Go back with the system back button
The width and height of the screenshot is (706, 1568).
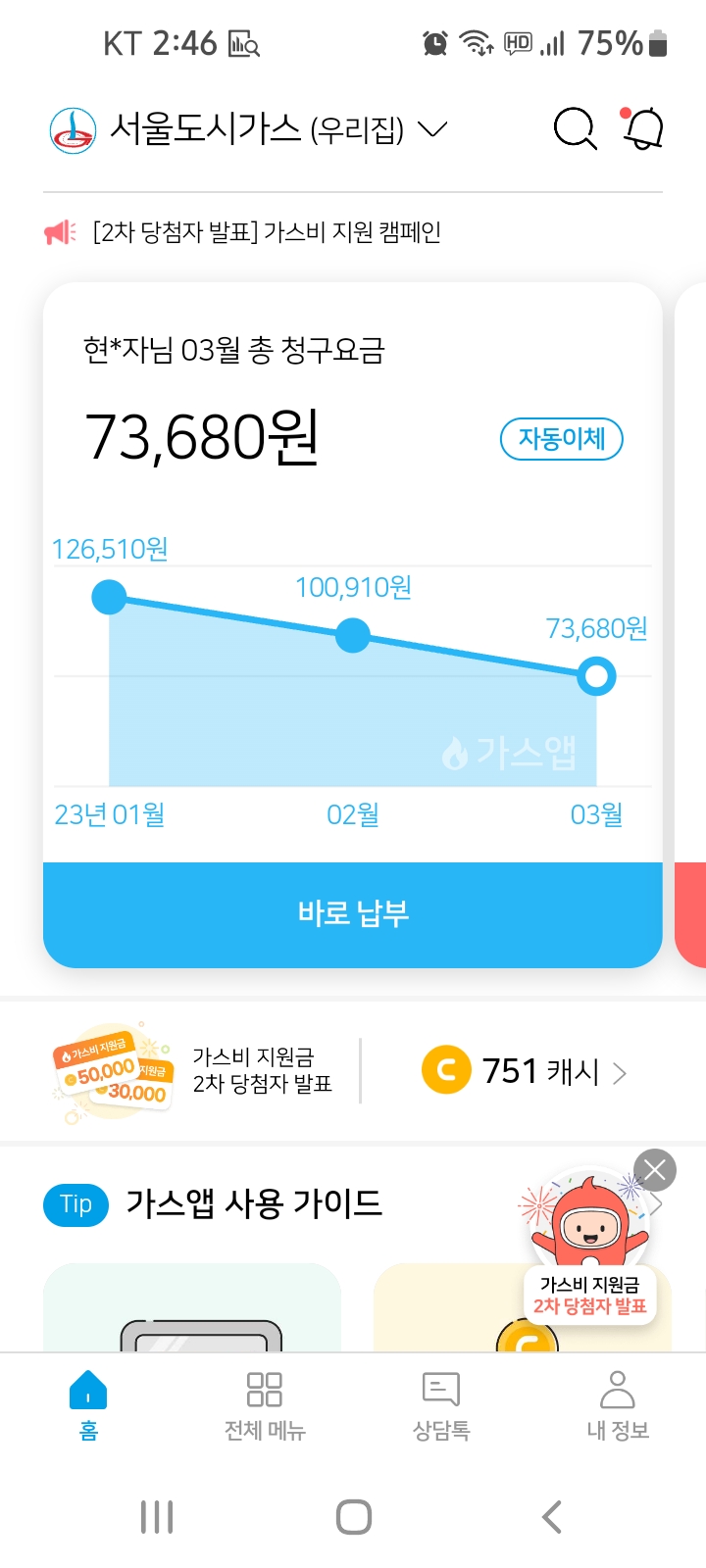[552, 1517]
